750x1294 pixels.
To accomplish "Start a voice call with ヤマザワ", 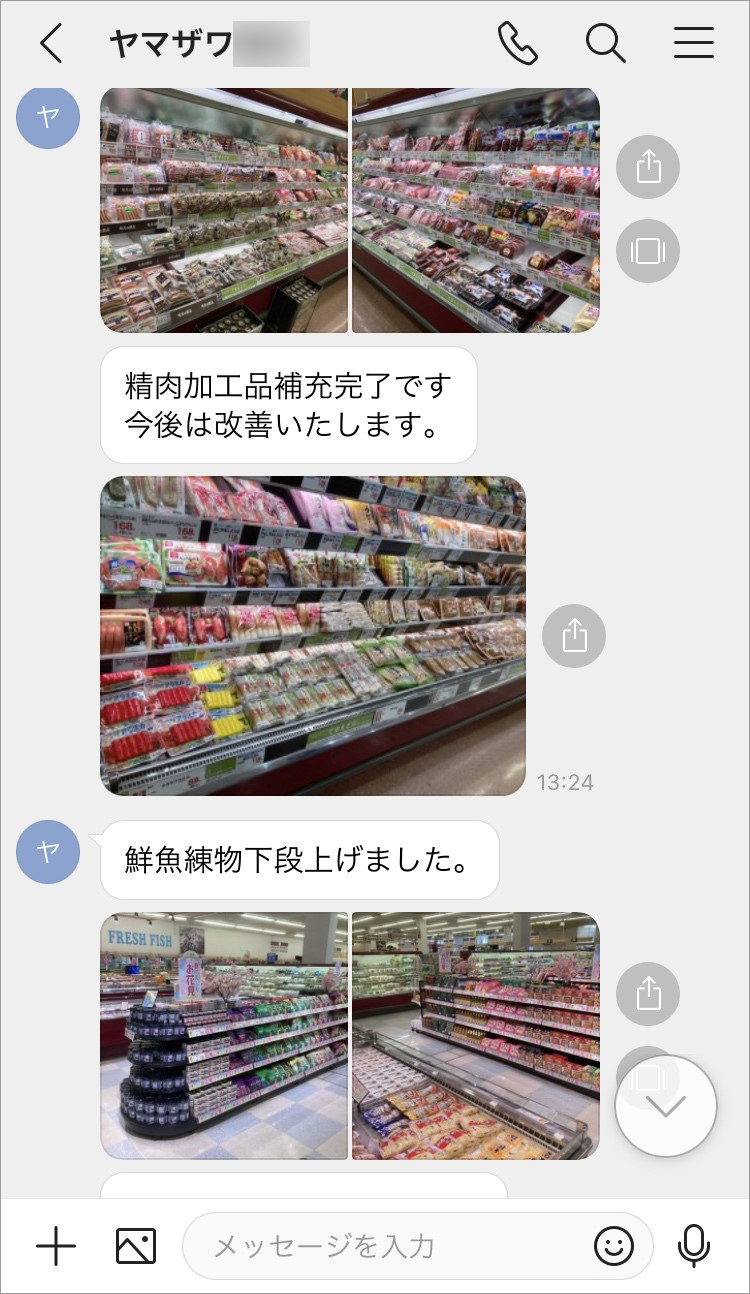I will [517, 43].
